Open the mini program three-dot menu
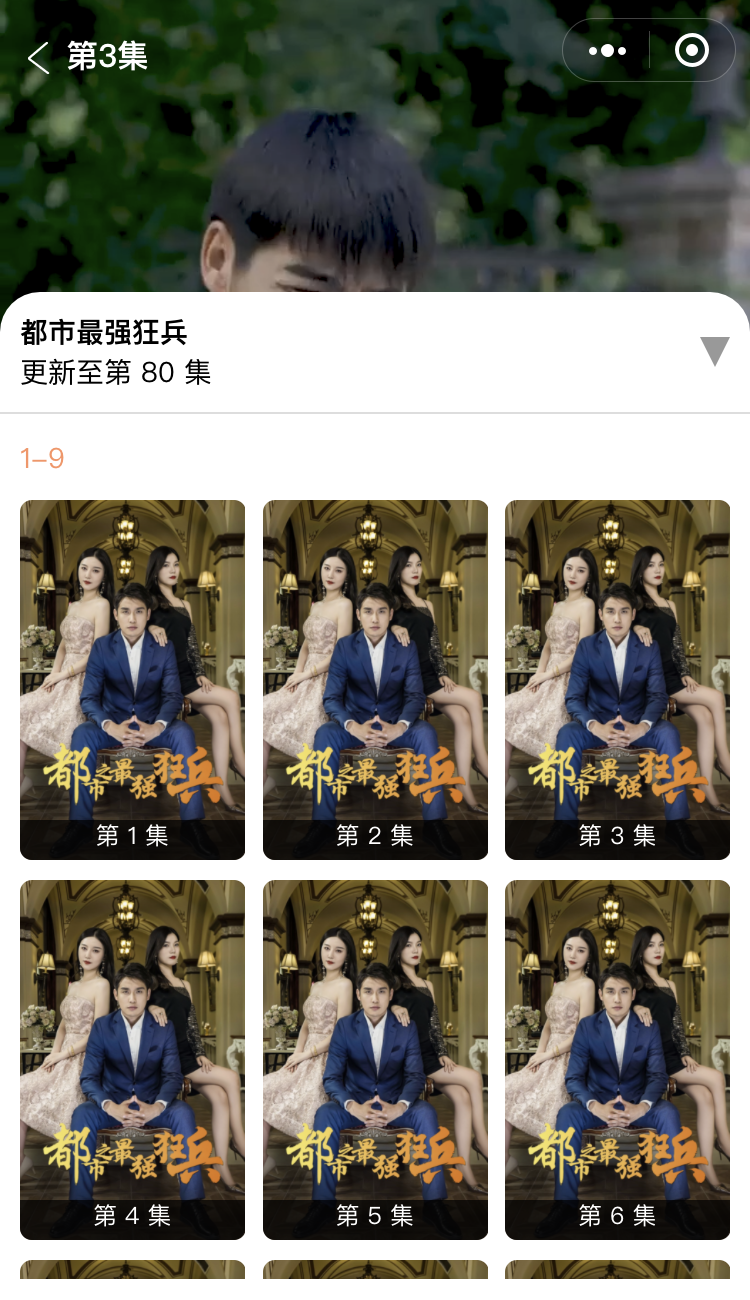The image size is (750, 1300). [607, 51]
